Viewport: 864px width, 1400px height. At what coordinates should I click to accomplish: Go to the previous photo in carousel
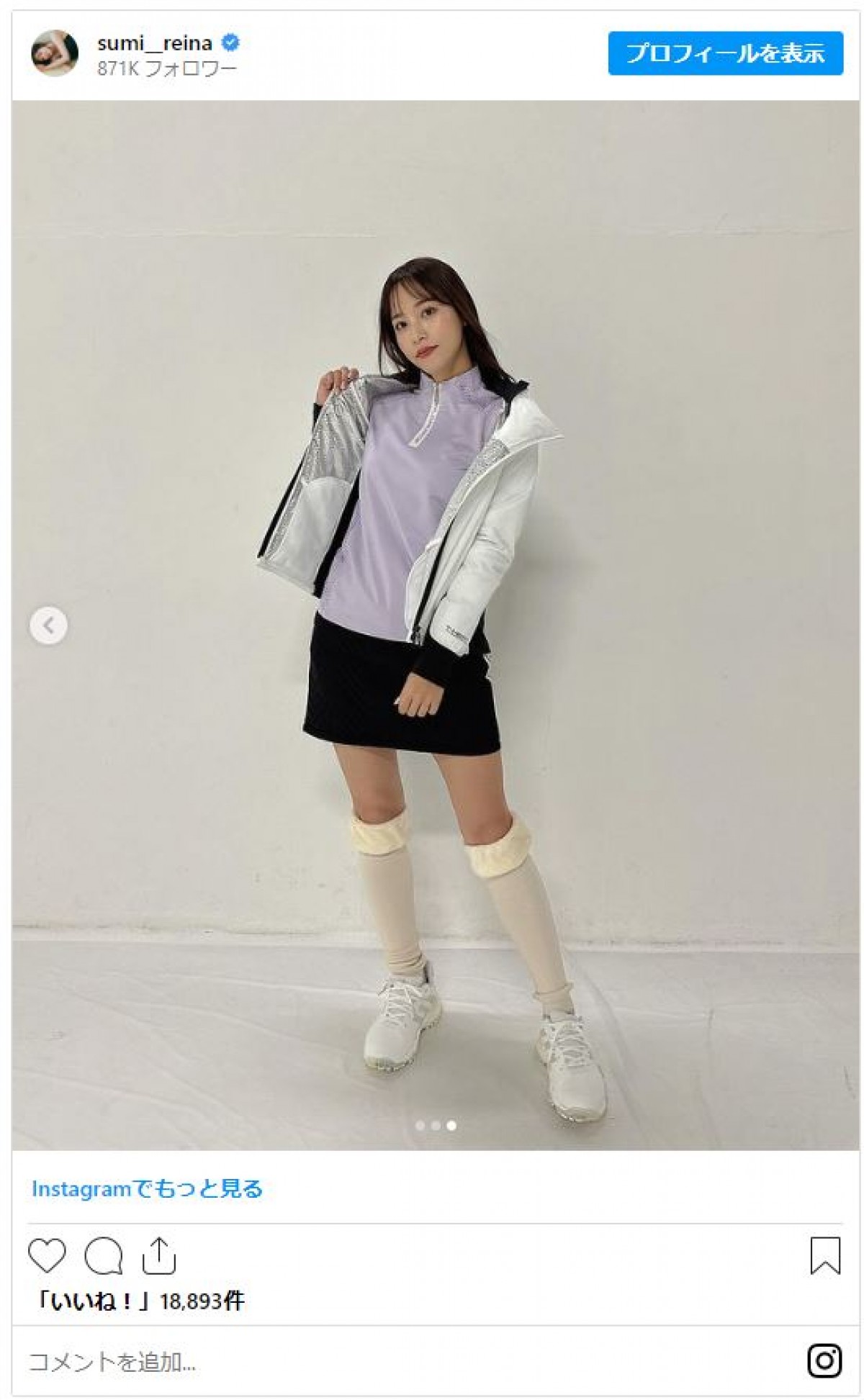click(48, 626)
